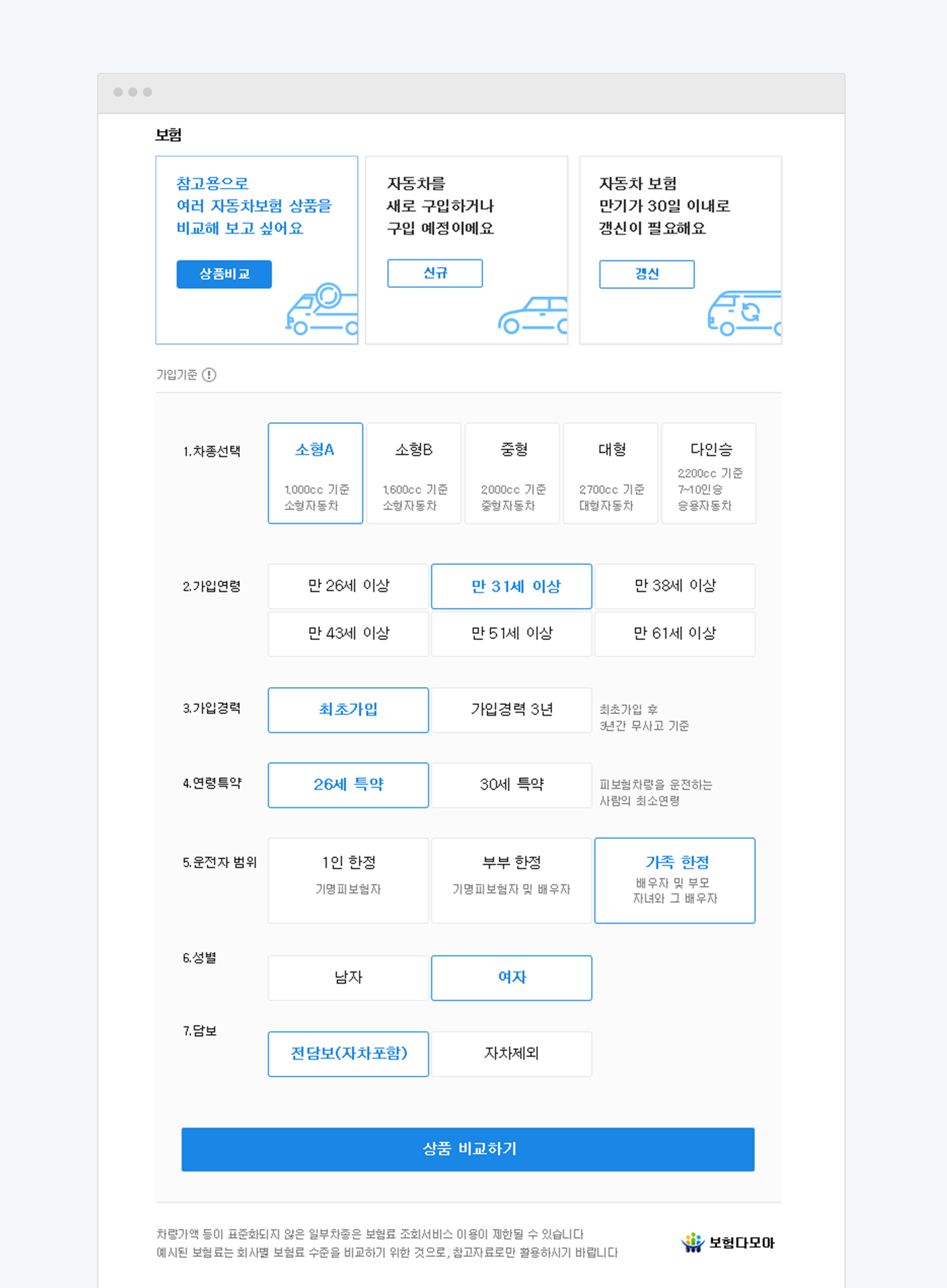Open the 가입기준 info icon

(x=209, y=375)
